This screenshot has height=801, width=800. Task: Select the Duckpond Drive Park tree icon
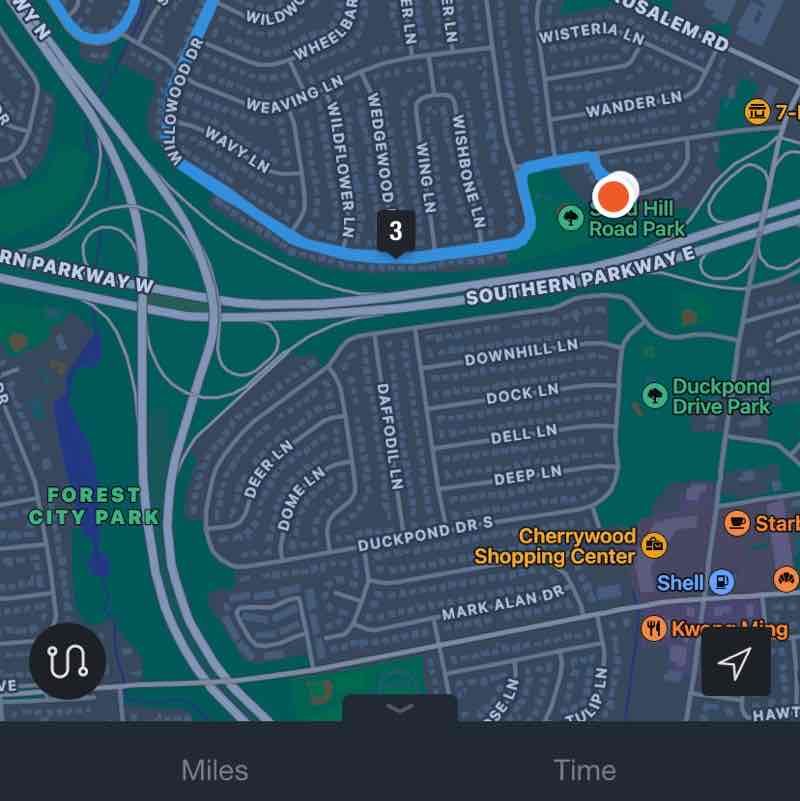point(655,396)
